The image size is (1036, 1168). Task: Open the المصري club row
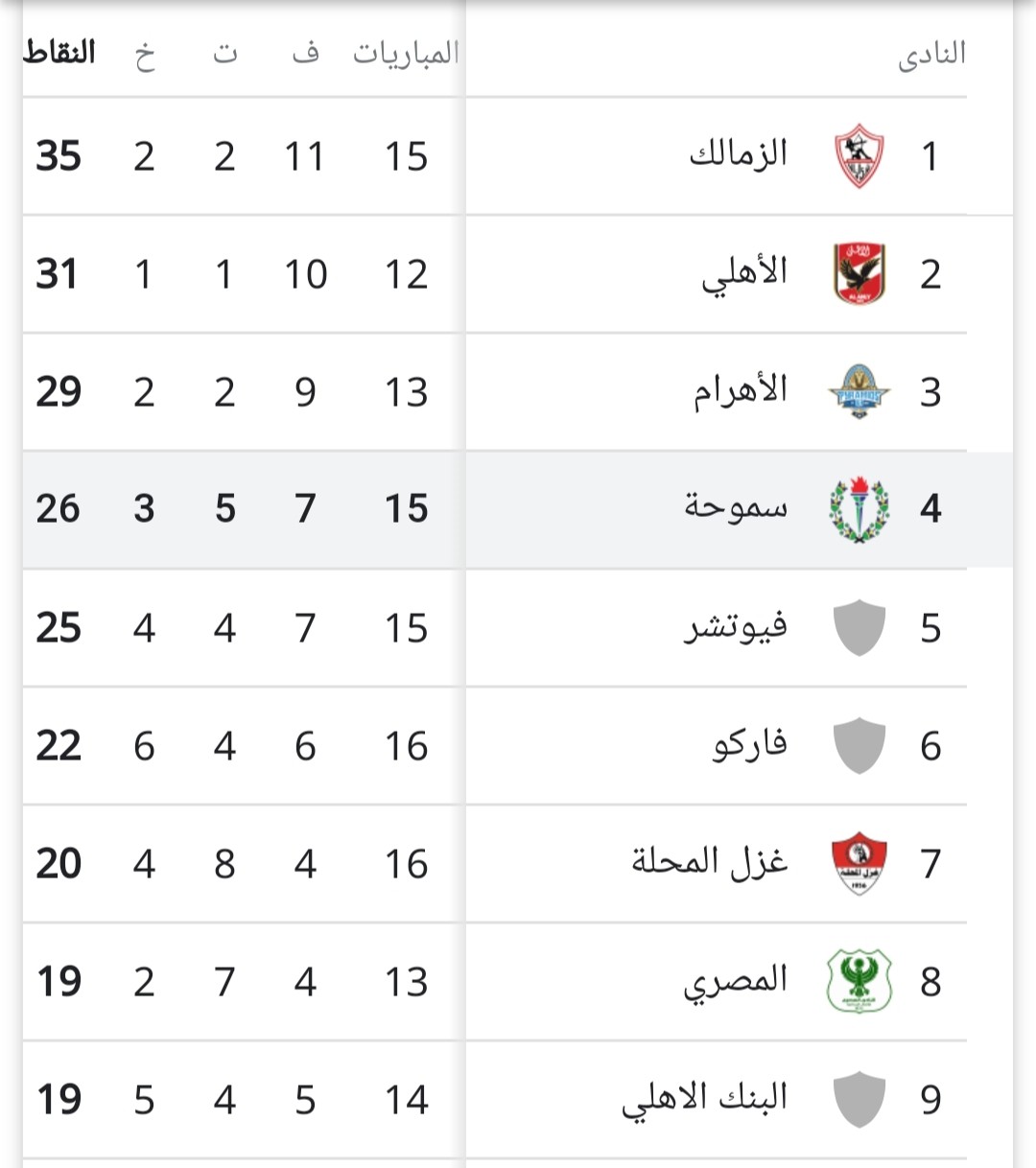click(736, 981)
